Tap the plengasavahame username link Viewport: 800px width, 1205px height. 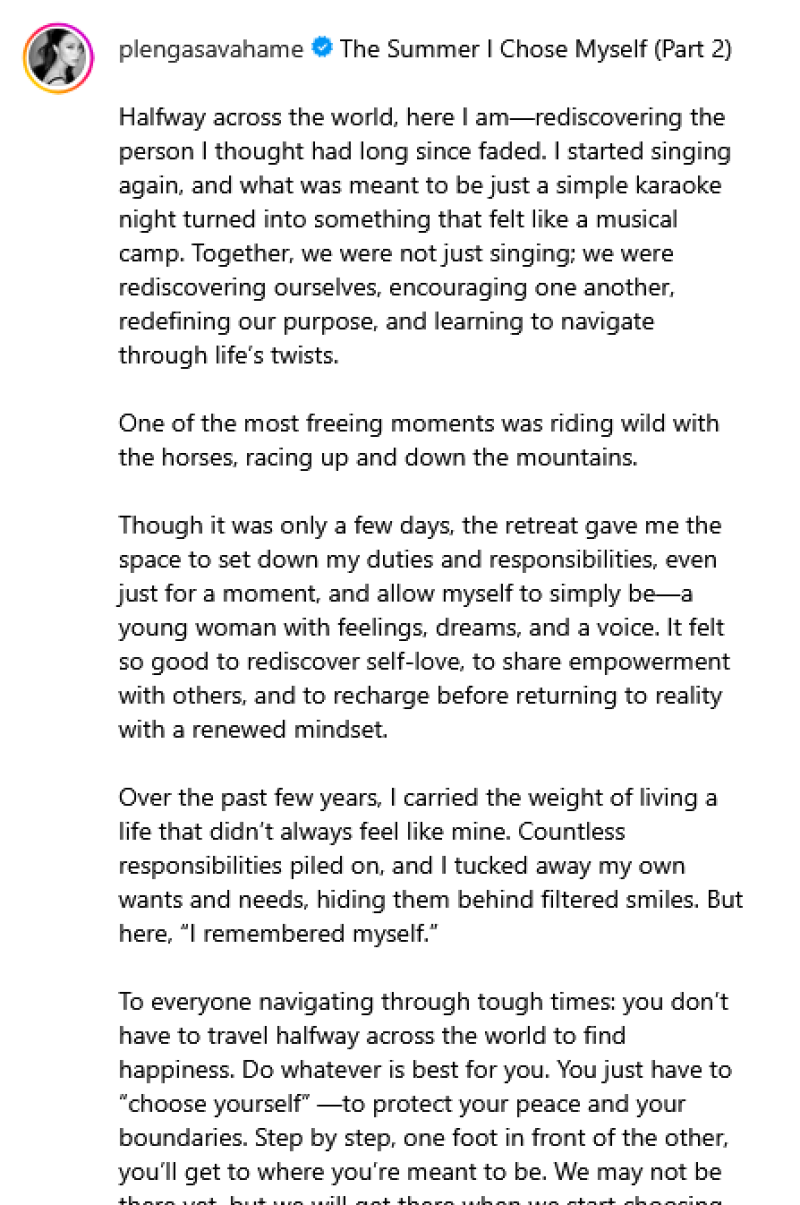(210, 48)
